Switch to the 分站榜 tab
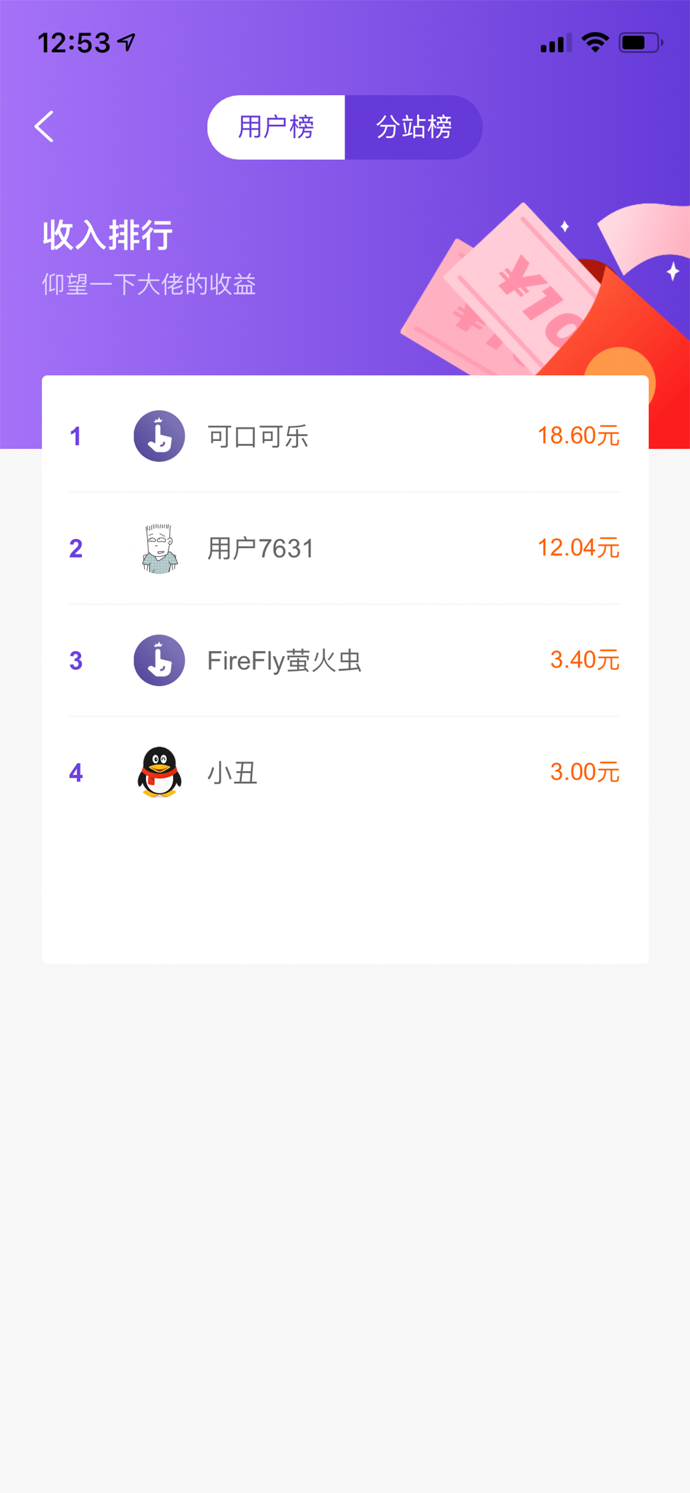The height and width of the screenshot is (1493, 690). coord(413,127)
